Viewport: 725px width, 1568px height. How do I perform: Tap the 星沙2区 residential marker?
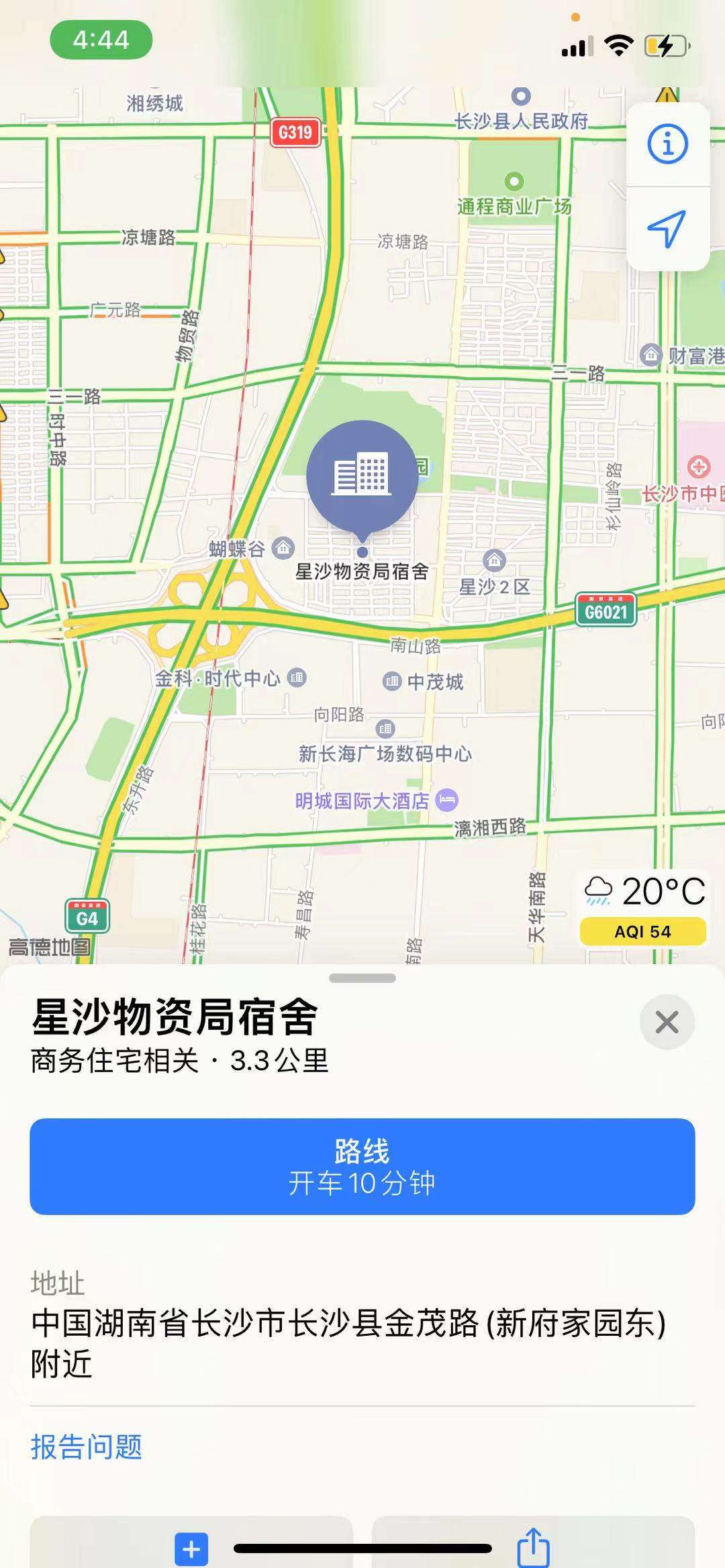(495, 560)
